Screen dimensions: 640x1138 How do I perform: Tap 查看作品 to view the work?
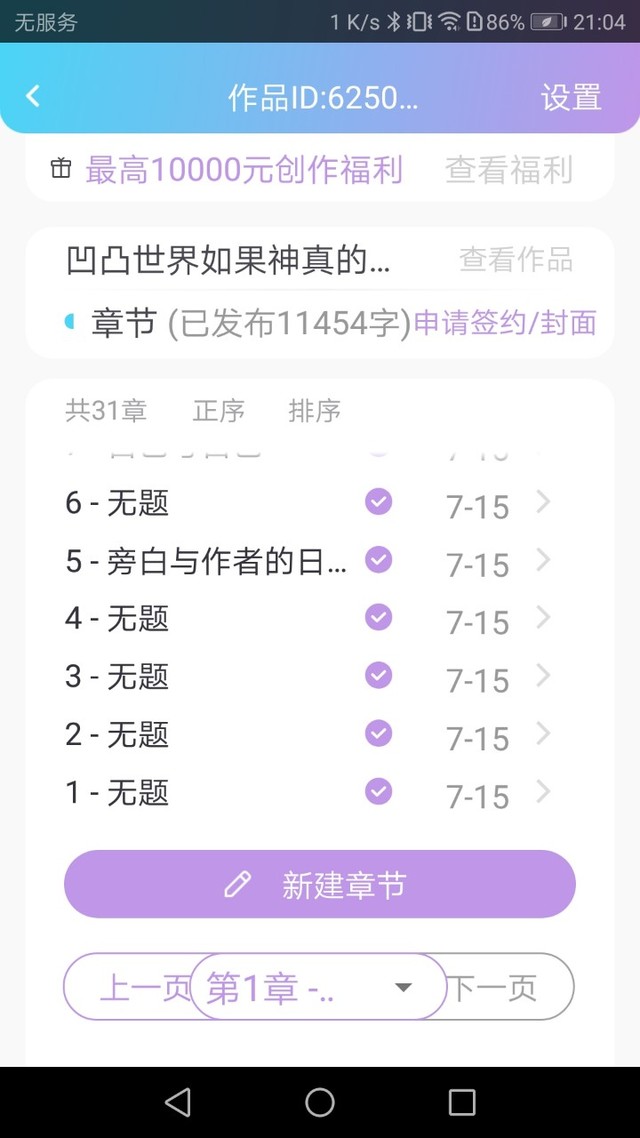click(516, 259)
